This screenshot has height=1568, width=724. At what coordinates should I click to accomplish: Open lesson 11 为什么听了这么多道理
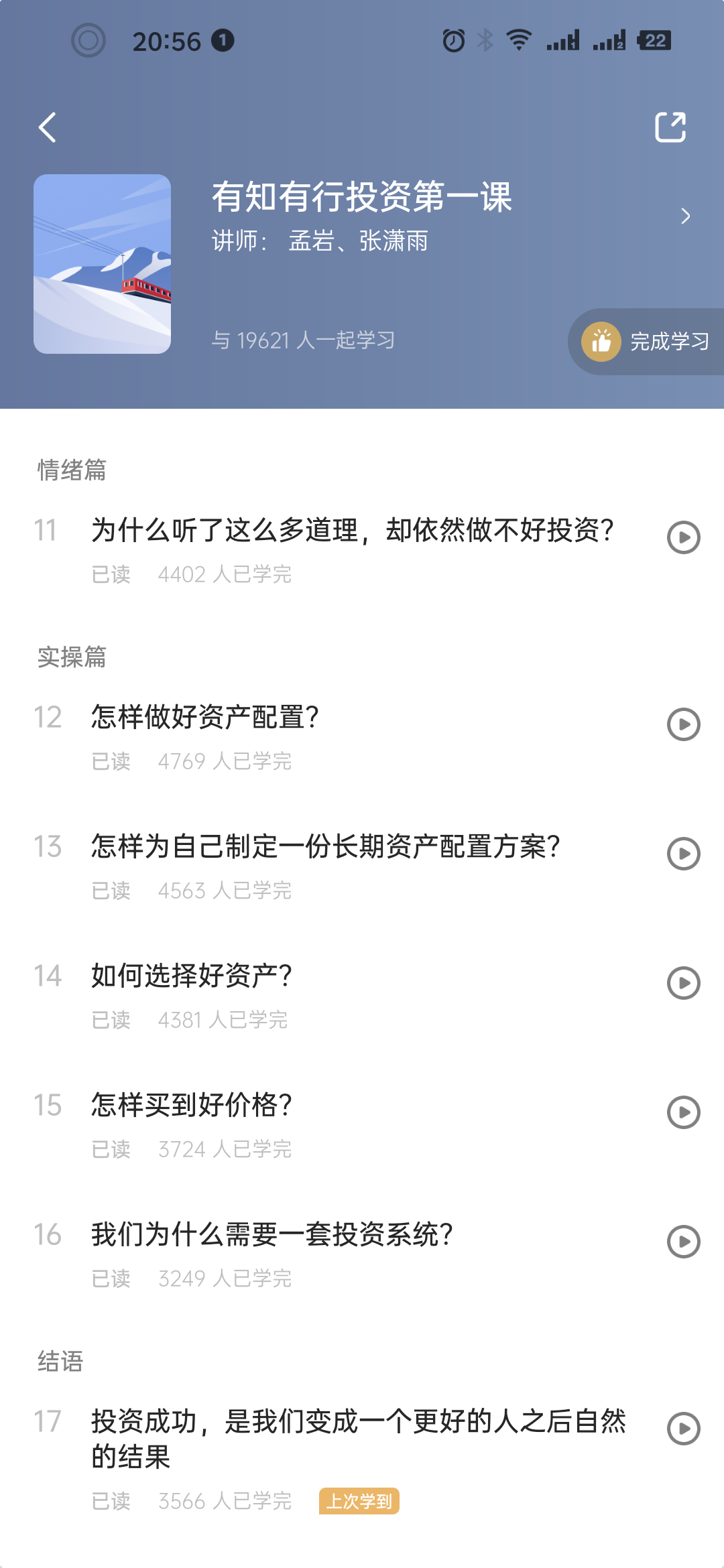(352, 531)
